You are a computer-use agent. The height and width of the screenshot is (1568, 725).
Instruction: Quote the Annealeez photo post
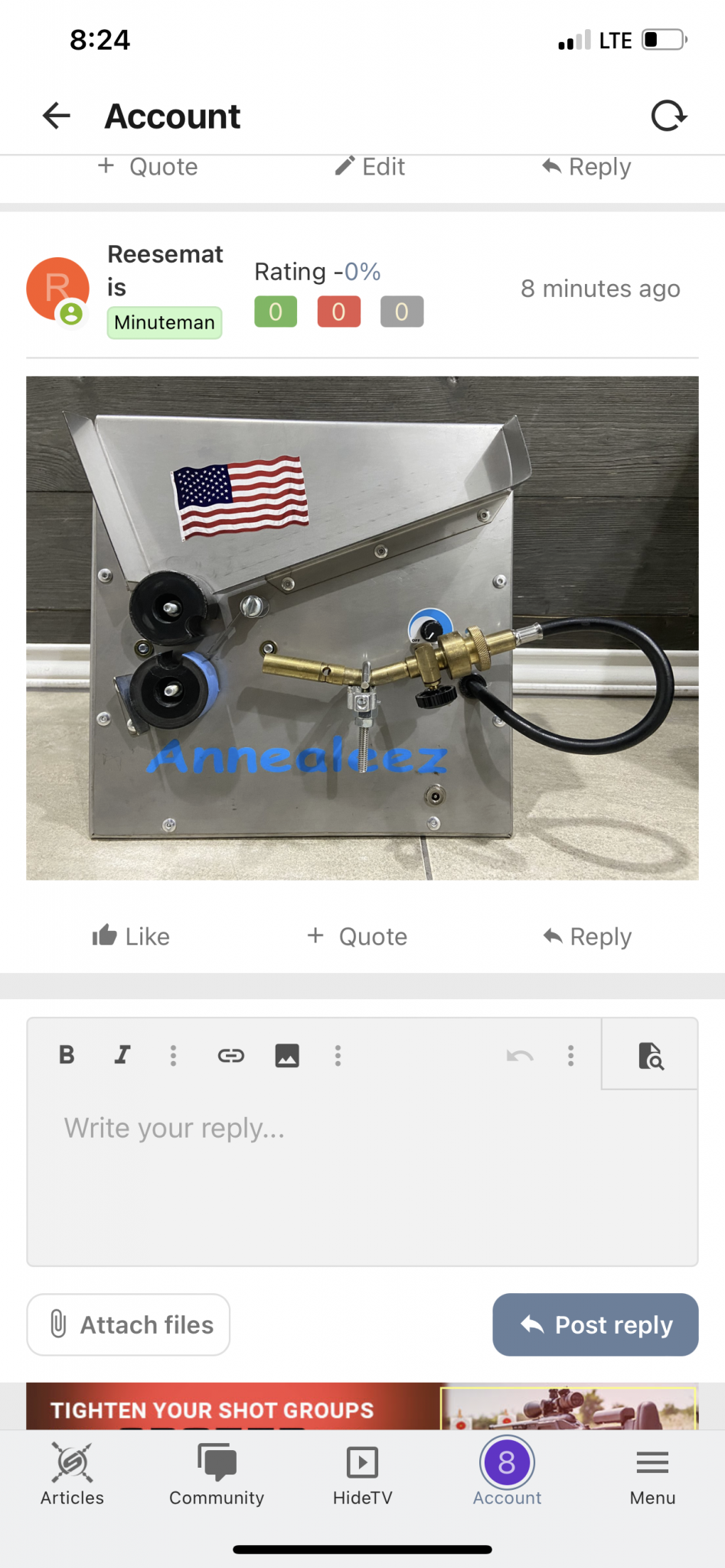(357, 936)
